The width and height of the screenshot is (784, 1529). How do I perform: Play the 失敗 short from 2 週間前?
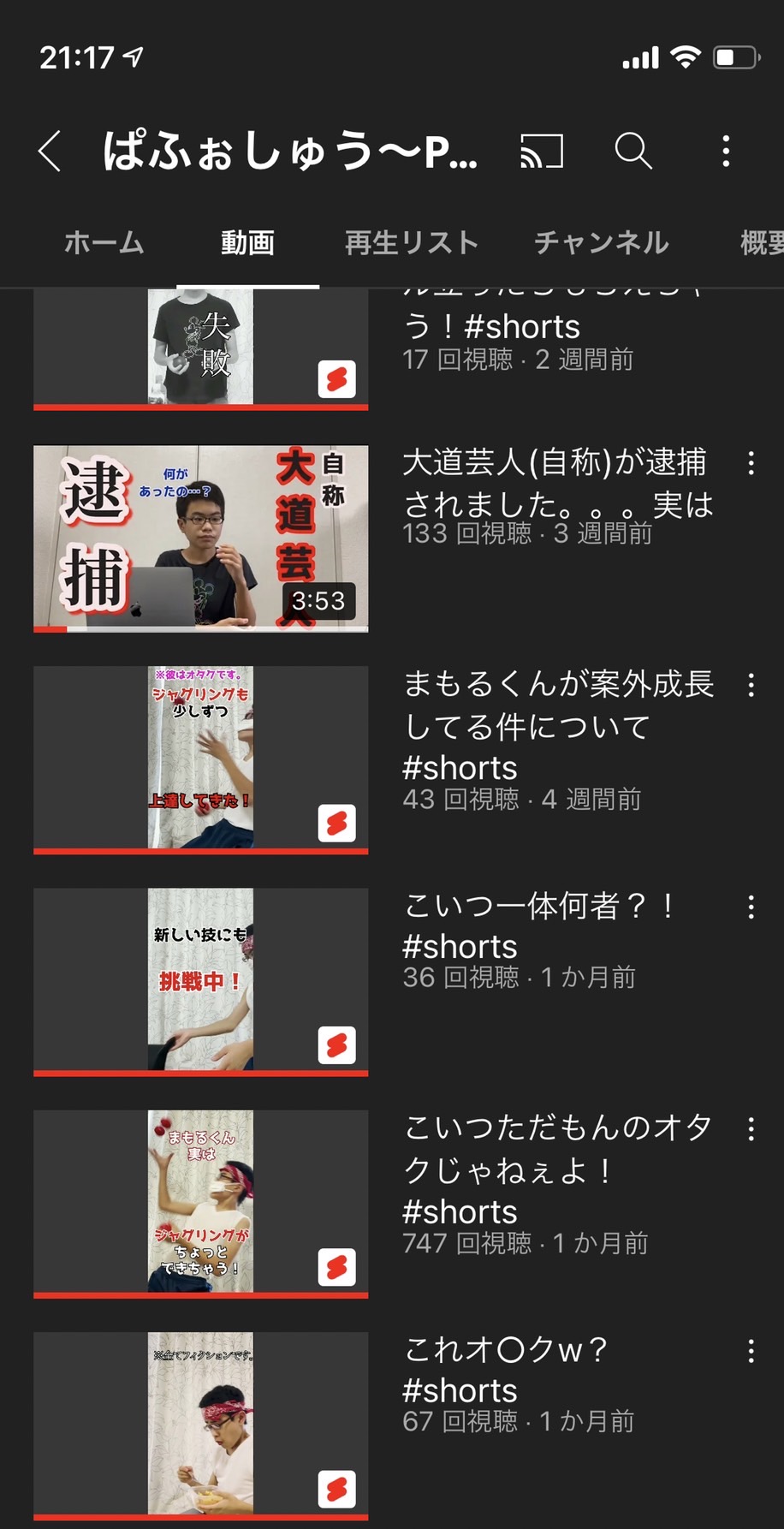tap(200, 349)
